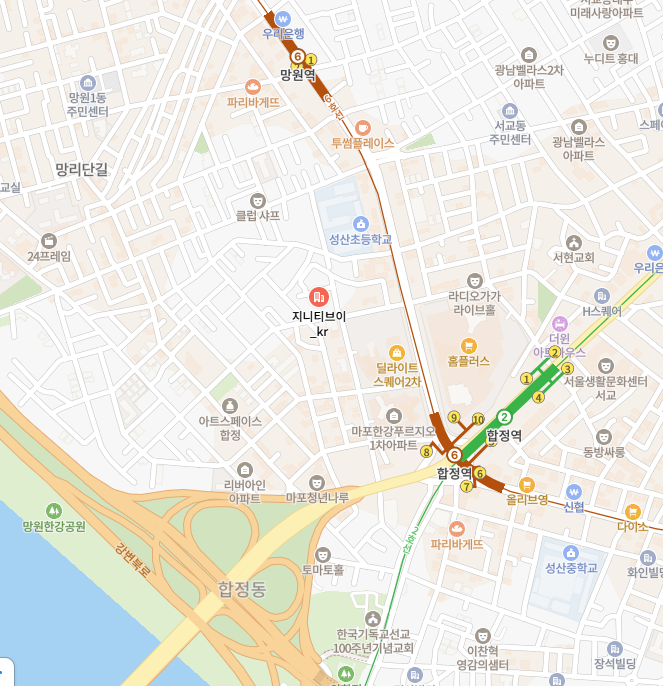Viewport: 663px width, 686px height.
Task: Open the 홈플러스 store marker
Action: [469, 343]
